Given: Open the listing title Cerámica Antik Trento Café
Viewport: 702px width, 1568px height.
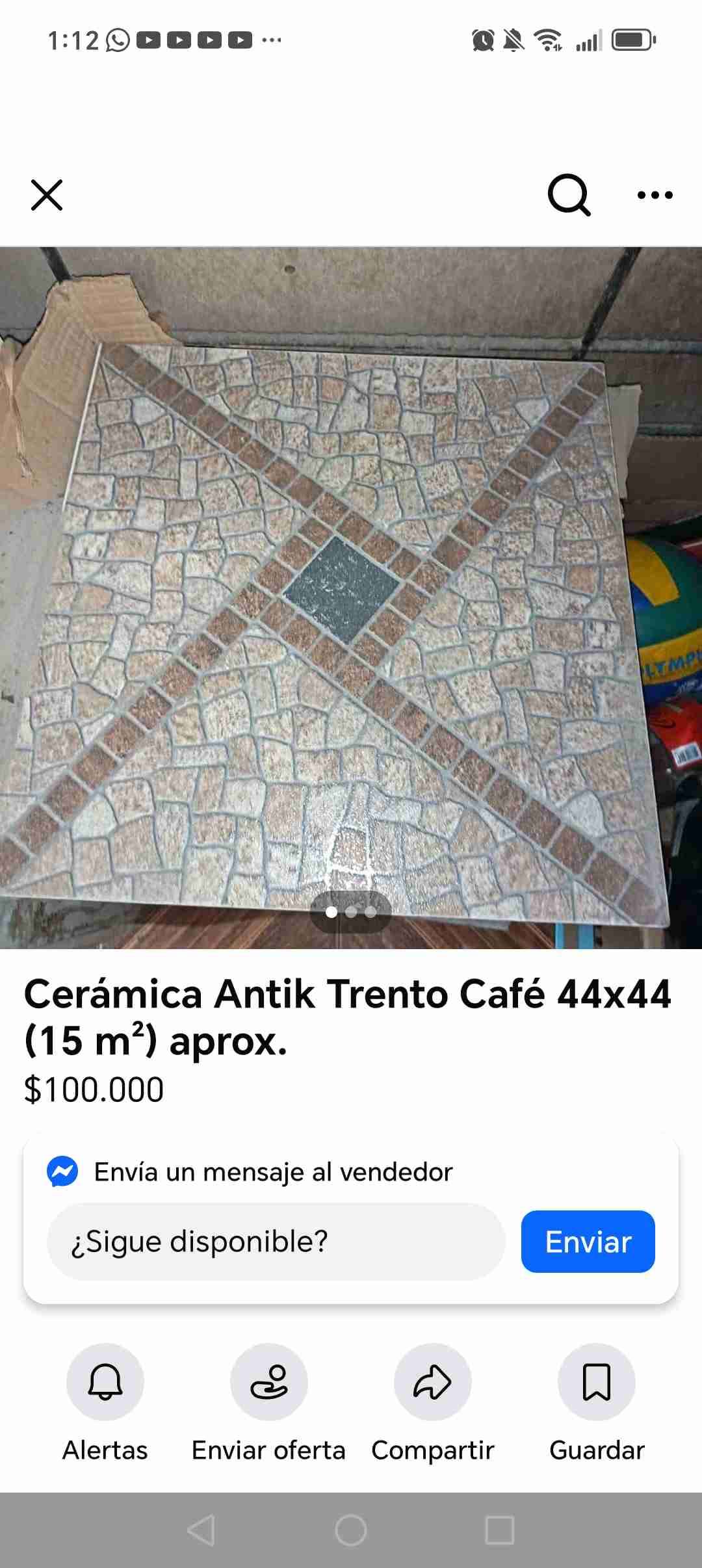Looking at the screenshot, I should click(x=348, y=996).
